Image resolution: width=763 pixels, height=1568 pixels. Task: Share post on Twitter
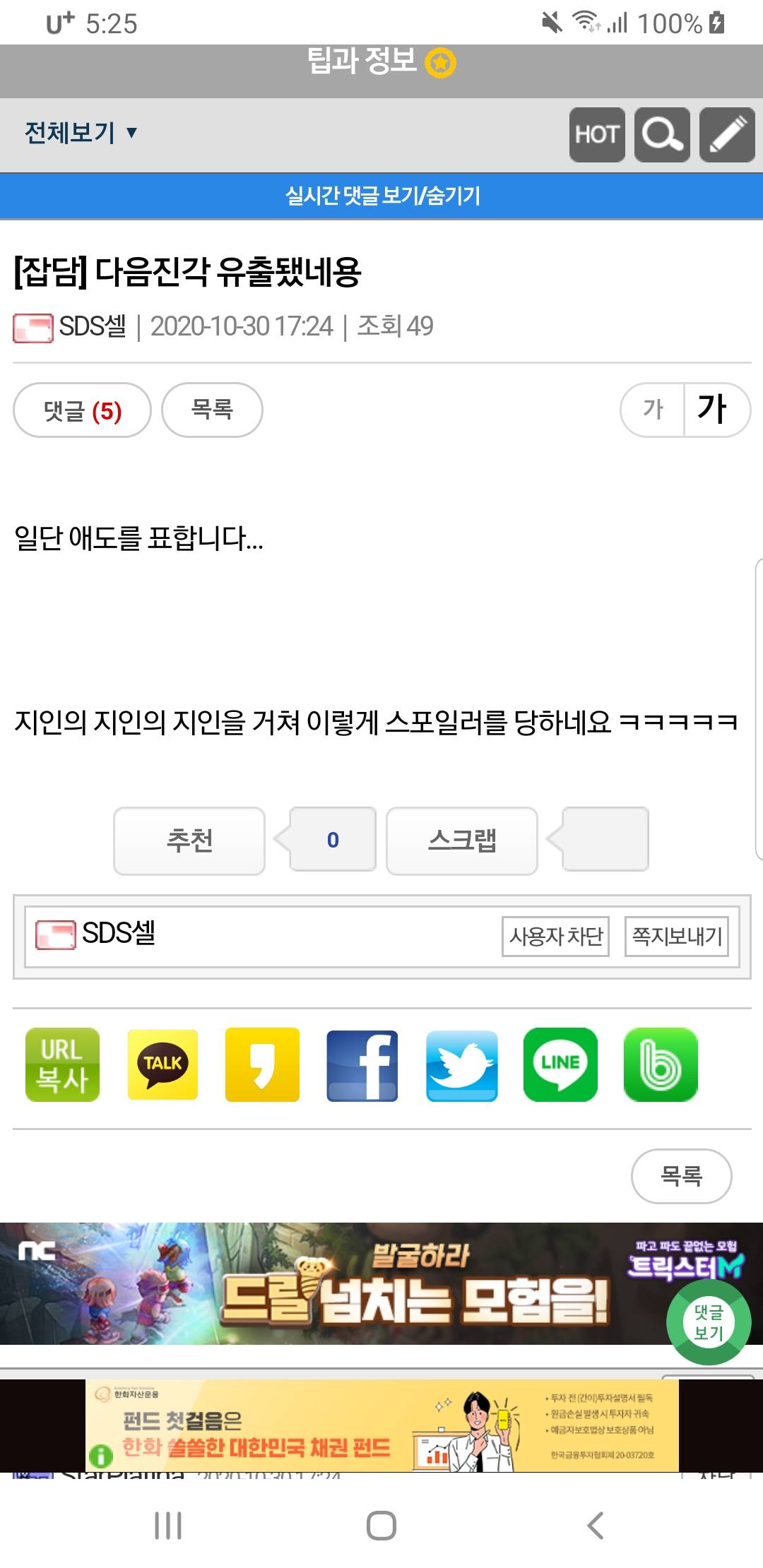coord(462,1064)
